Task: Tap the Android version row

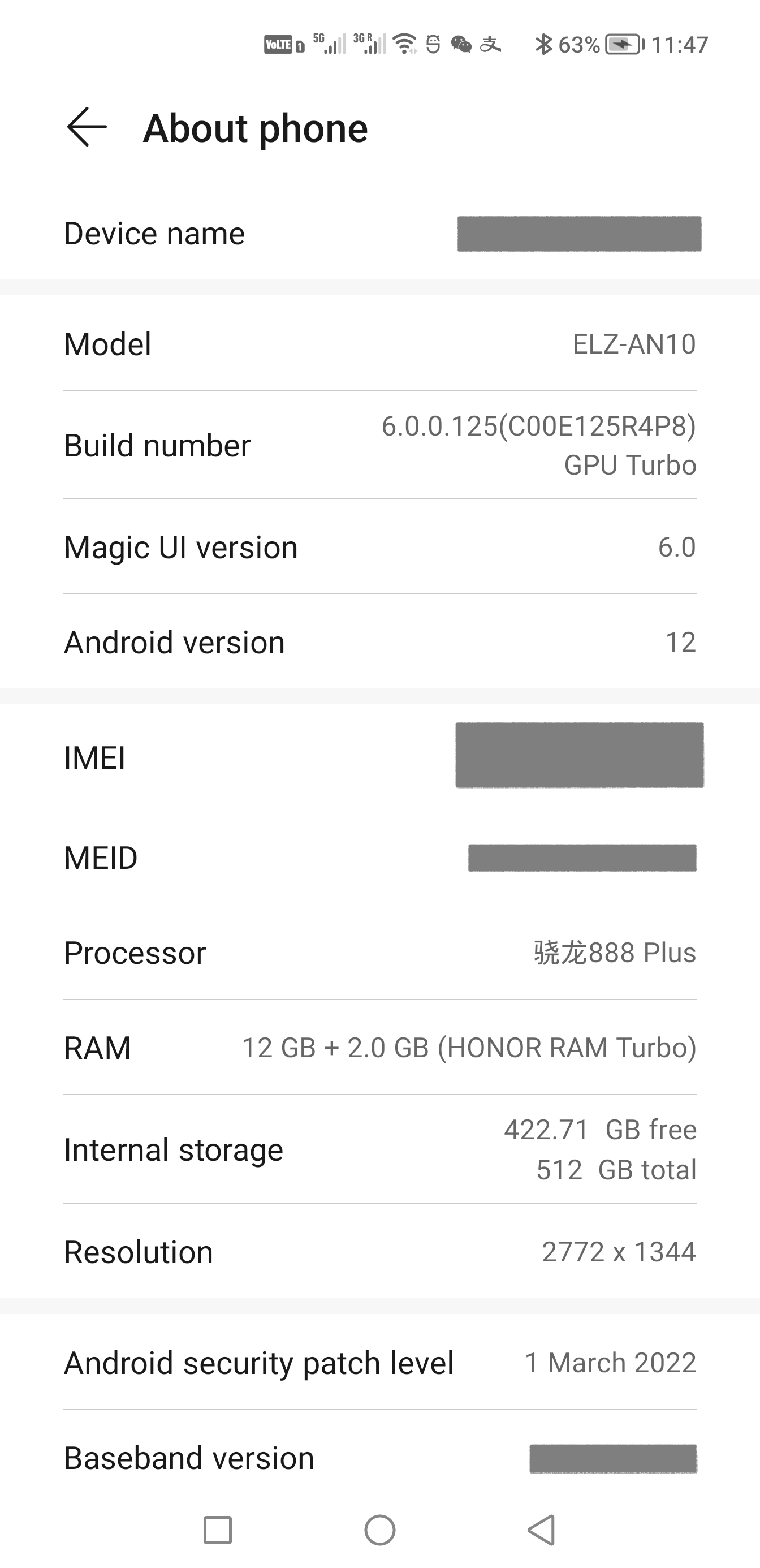Action: click(x=379, y=641)
